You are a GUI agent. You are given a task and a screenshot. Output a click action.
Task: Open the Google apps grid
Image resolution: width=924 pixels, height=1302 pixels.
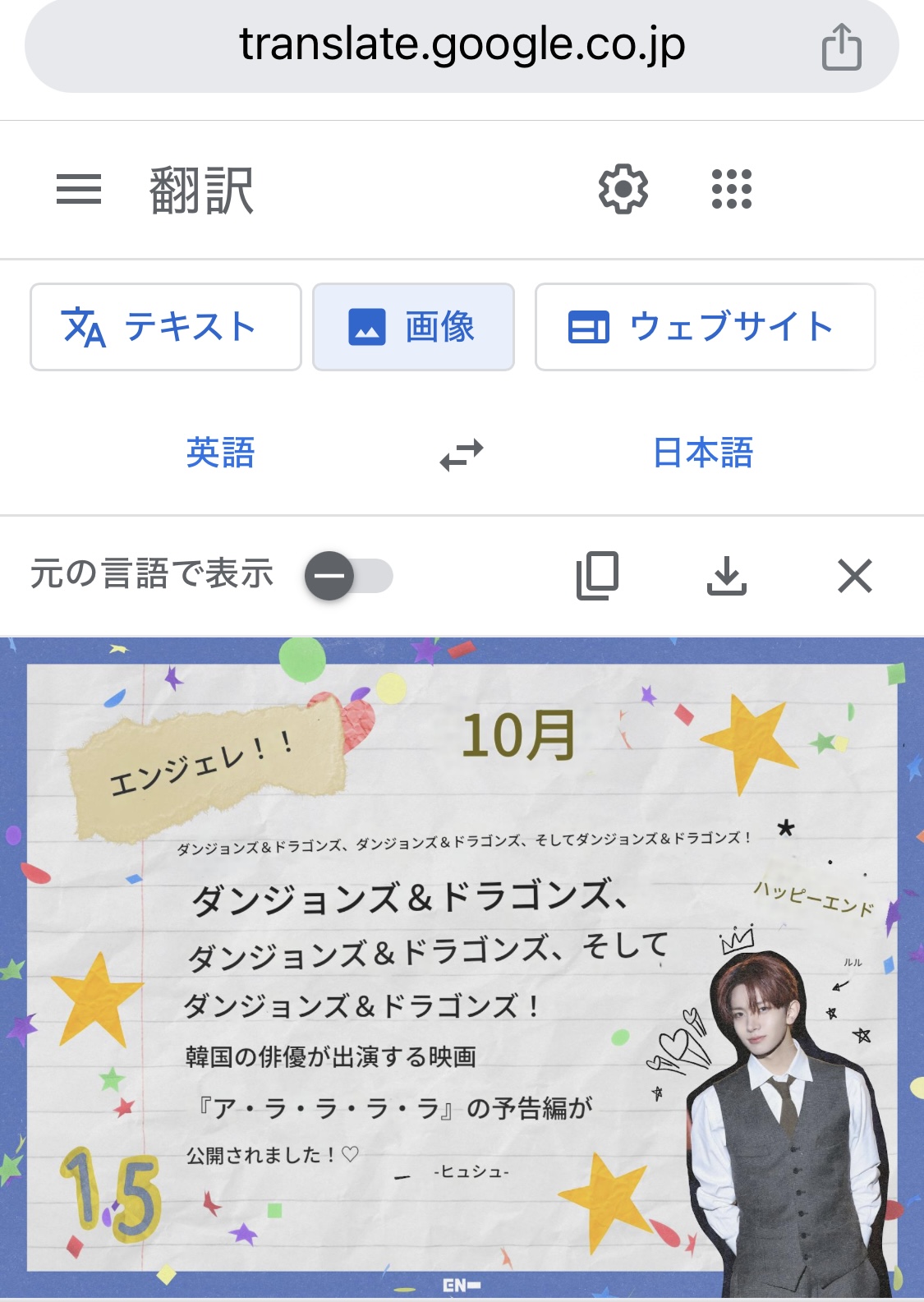coord(731,190)
